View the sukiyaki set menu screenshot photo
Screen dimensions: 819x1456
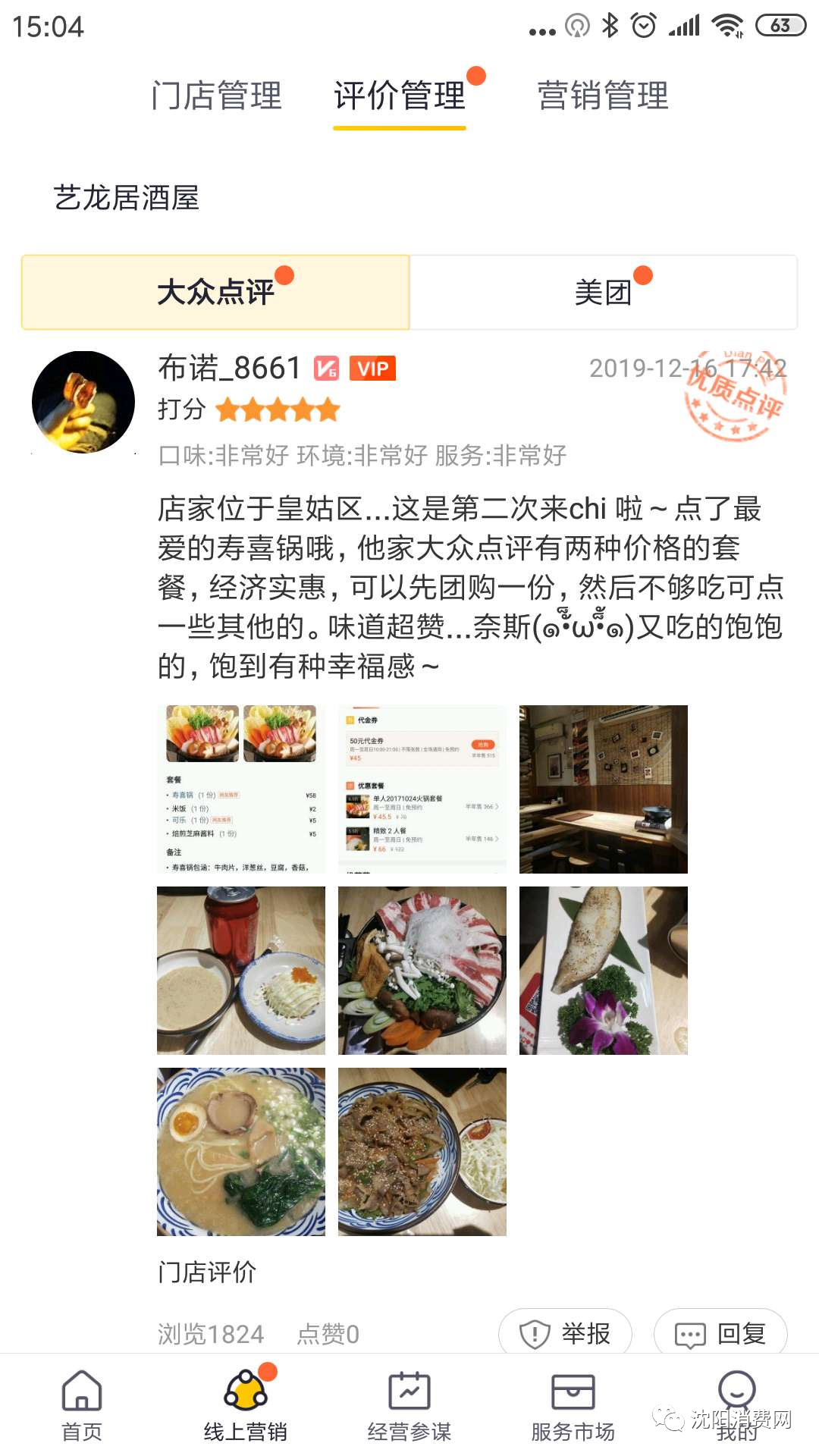[x=241, y=789]
